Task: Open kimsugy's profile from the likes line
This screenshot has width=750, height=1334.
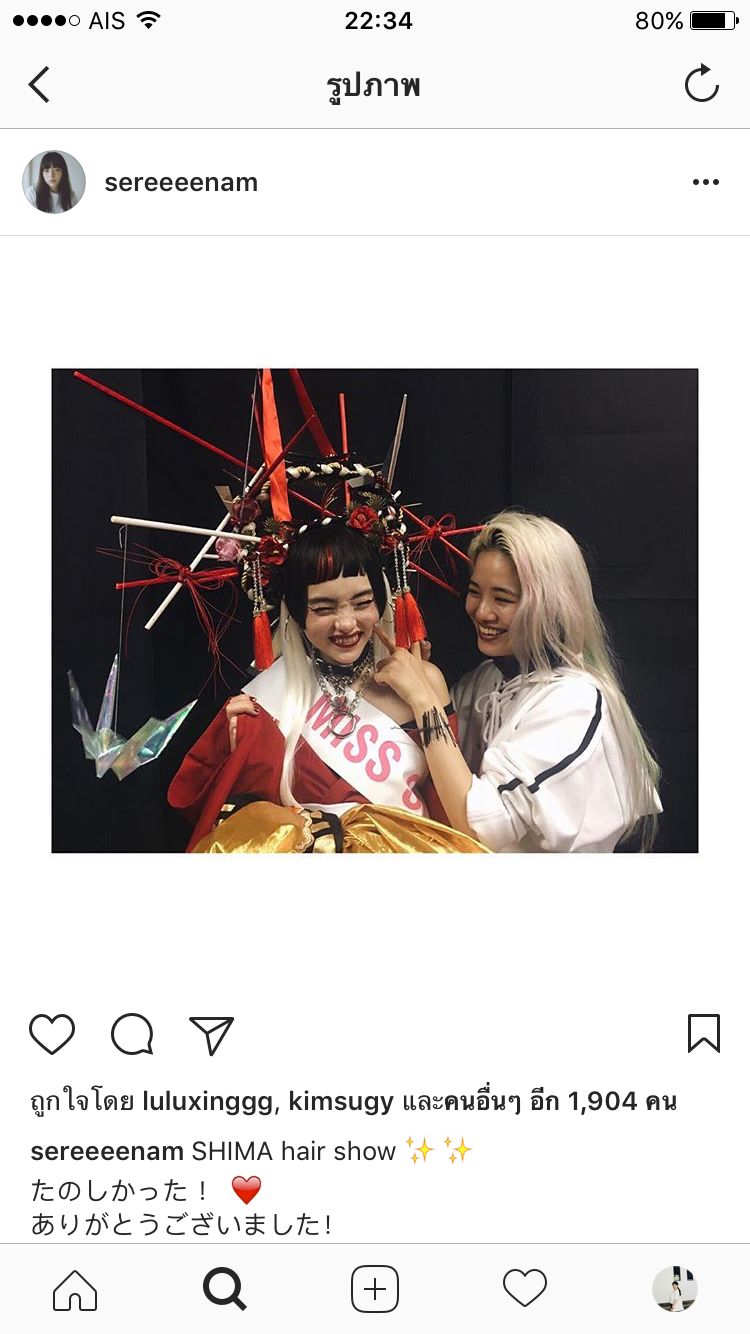Action: coord(341,1102)
